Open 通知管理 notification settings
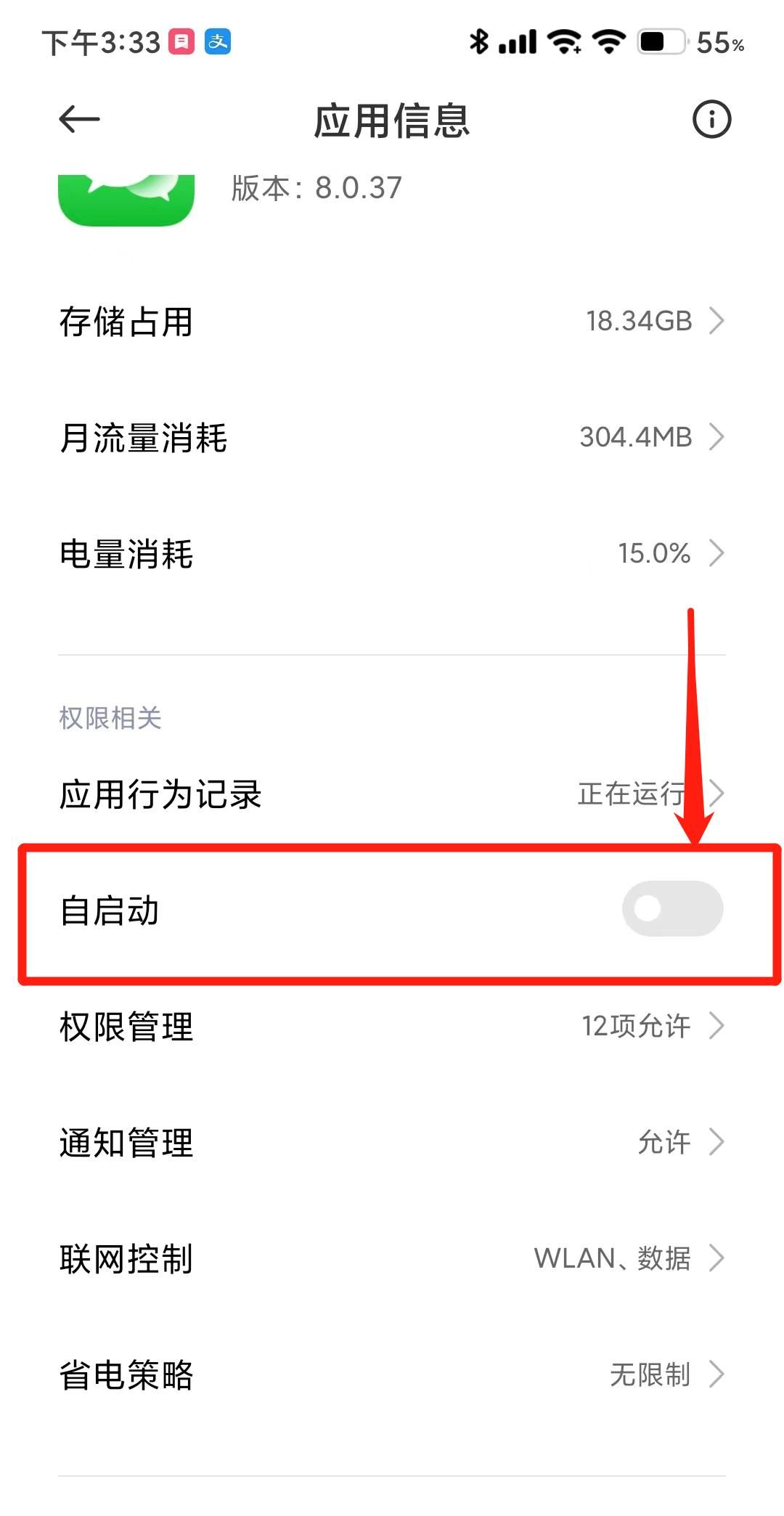The image size is (784, 1516). click(x=392, y=1142)
